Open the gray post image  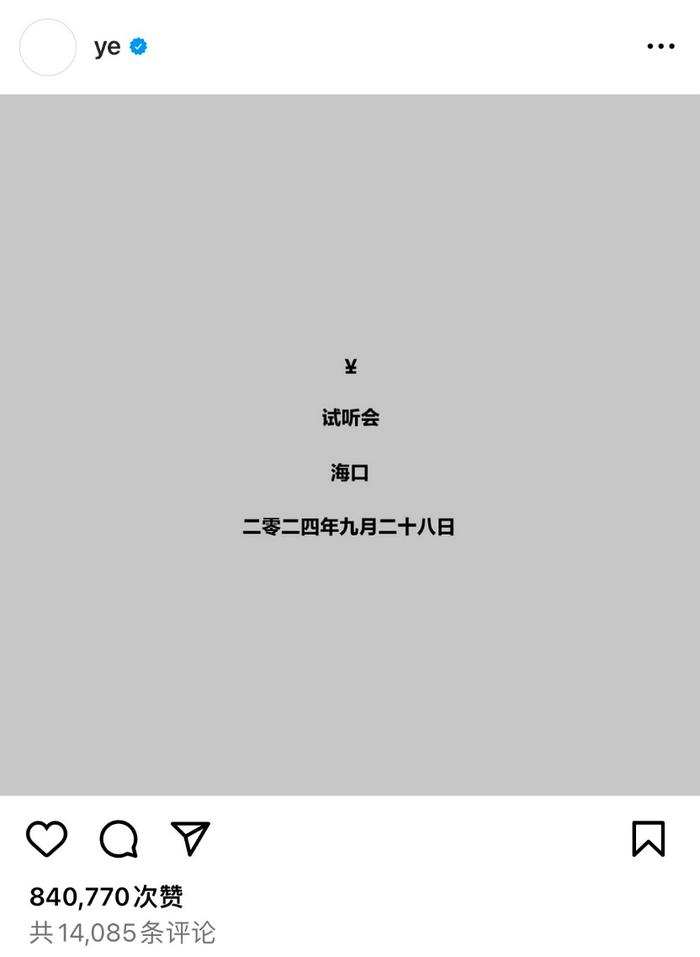(350, 445)
